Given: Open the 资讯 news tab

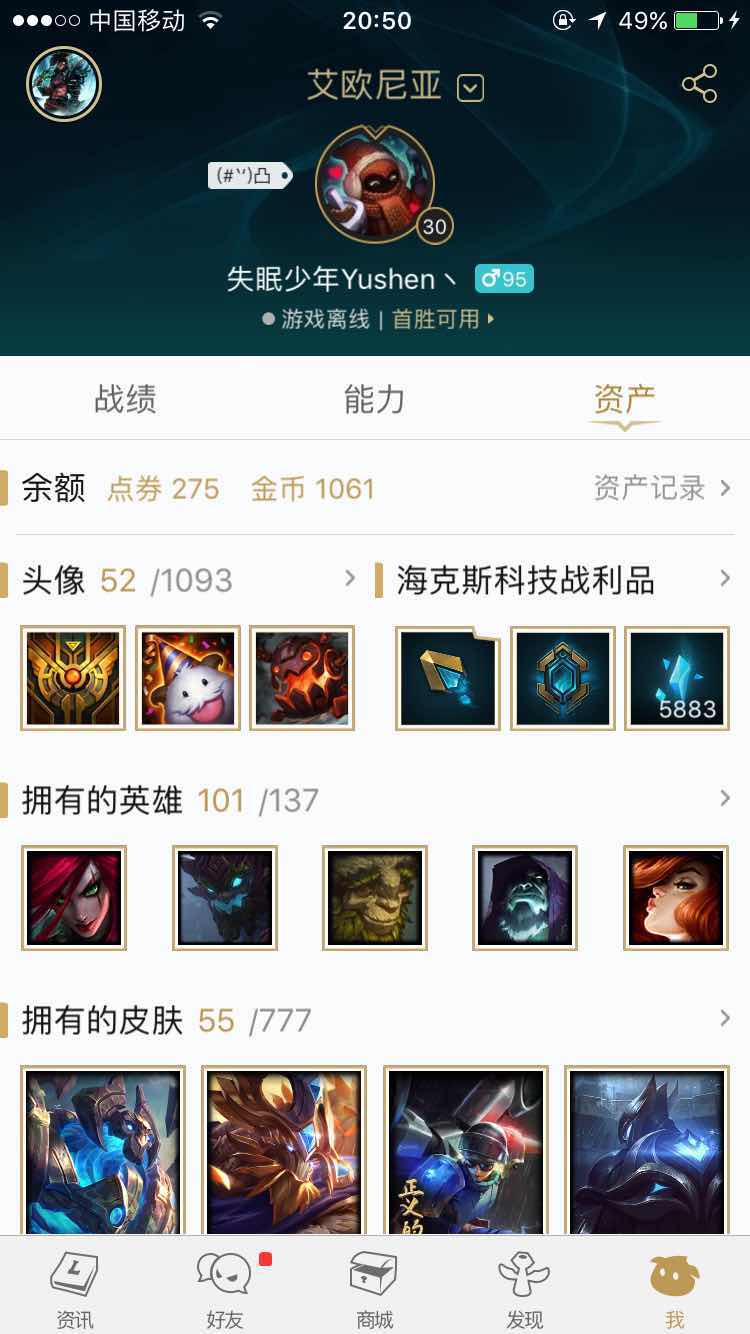Looking at the screenshot, I should tap(75, 1288).
